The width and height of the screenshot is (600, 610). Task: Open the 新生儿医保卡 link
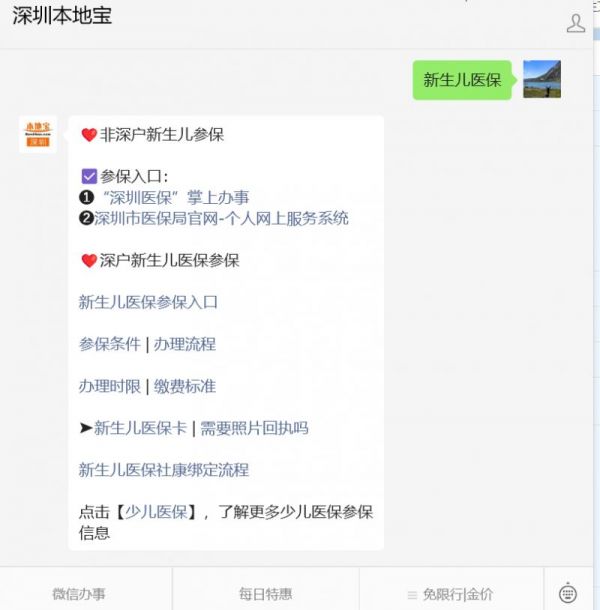pyautogui.click(x=140, y=428)
